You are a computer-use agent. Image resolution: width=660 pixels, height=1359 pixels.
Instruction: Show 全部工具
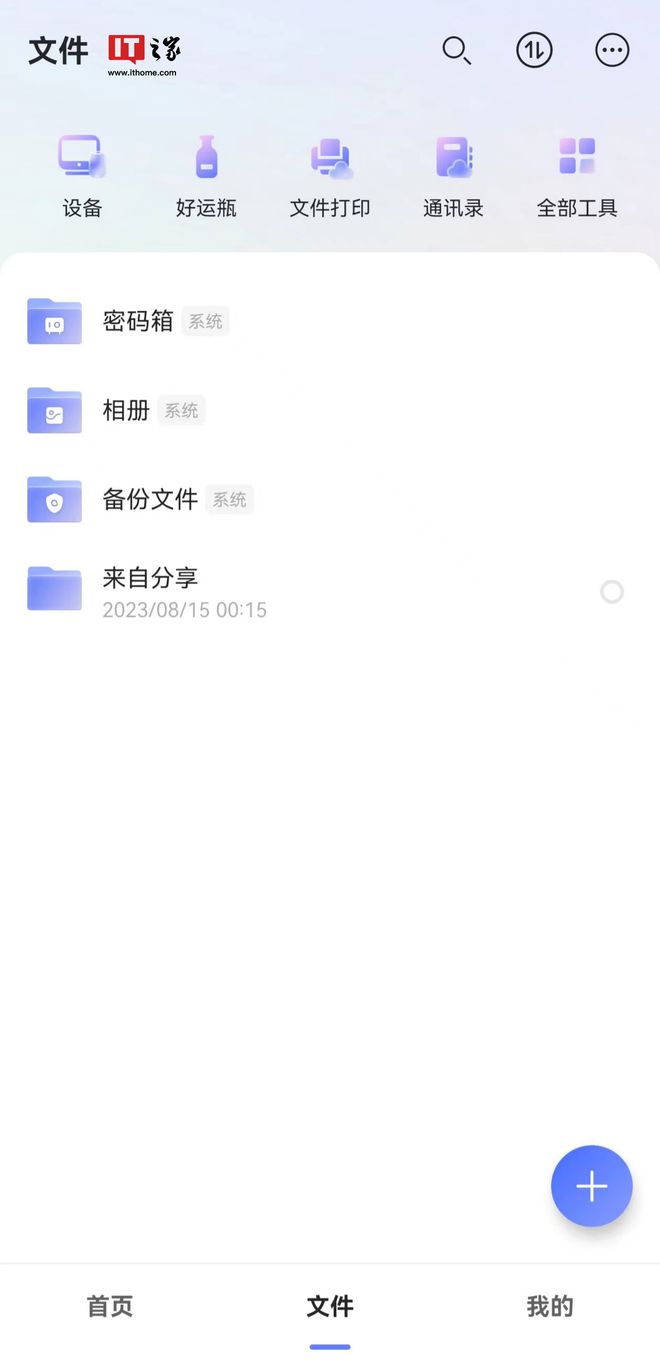577,177
